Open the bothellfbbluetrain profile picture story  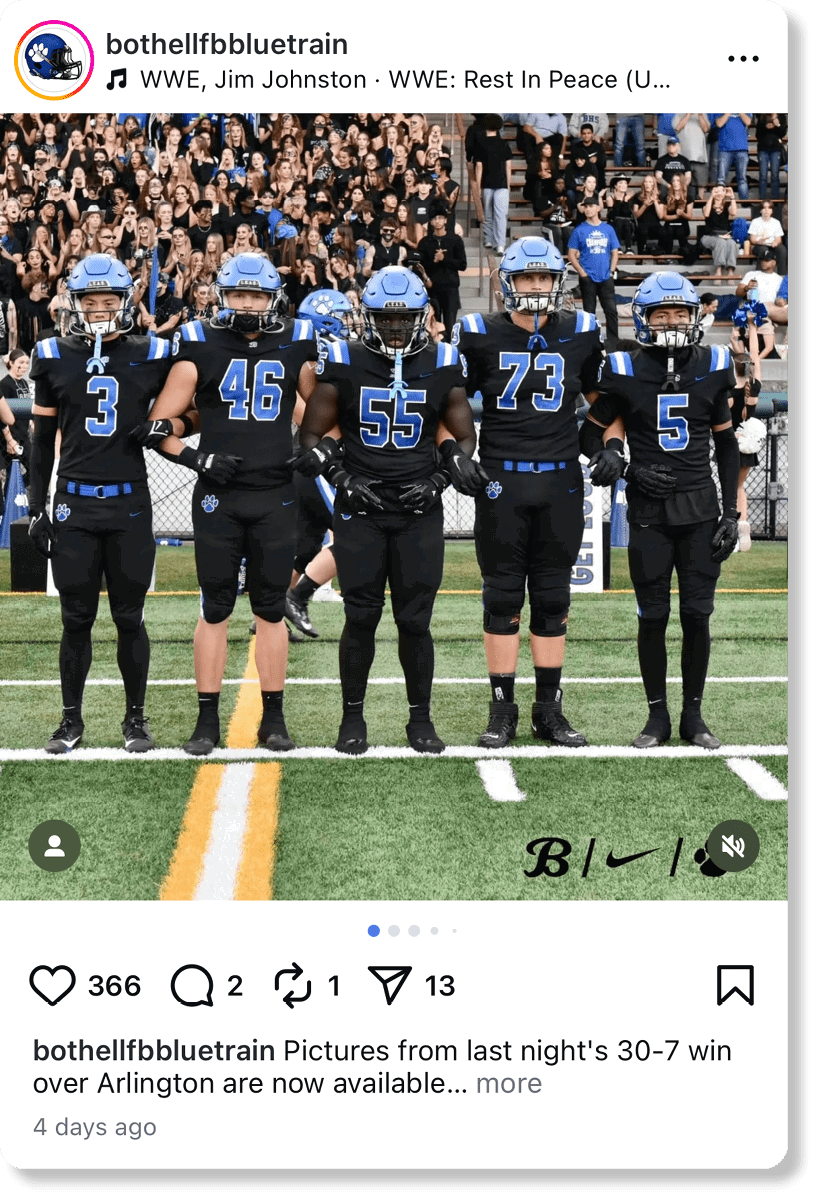(54, 60)
